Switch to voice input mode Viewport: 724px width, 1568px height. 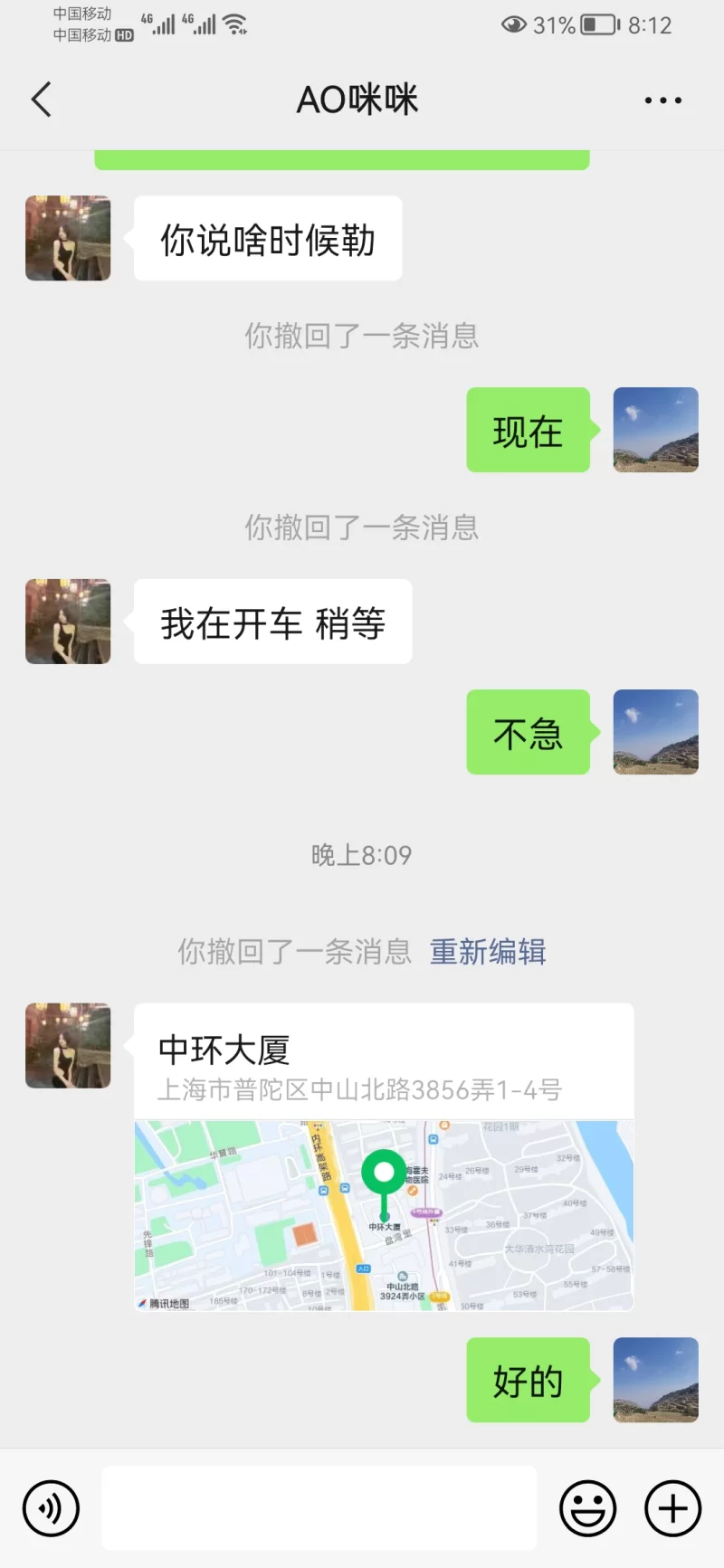click(52, 1508)
